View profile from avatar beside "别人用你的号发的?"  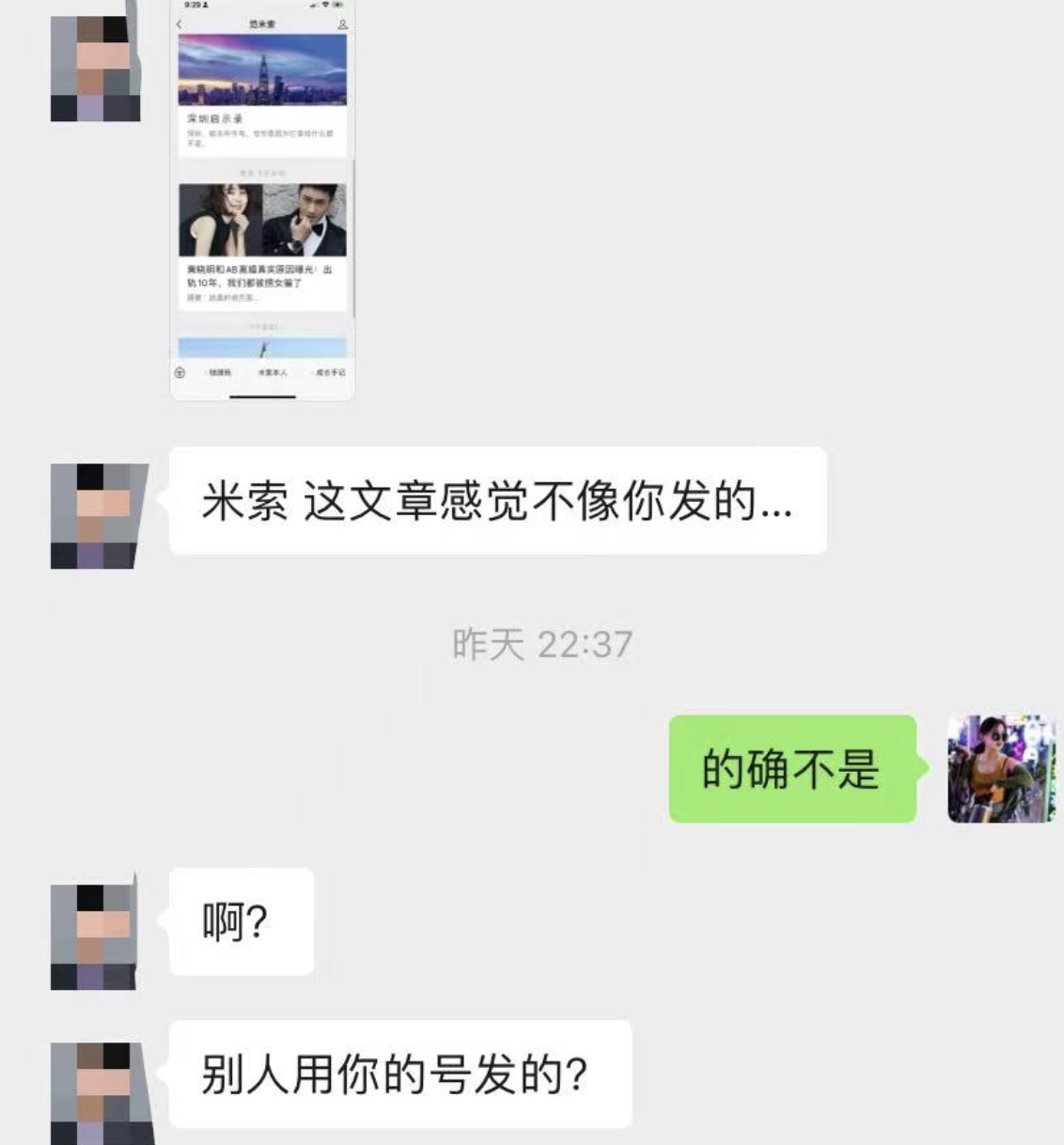[97, 1092]
